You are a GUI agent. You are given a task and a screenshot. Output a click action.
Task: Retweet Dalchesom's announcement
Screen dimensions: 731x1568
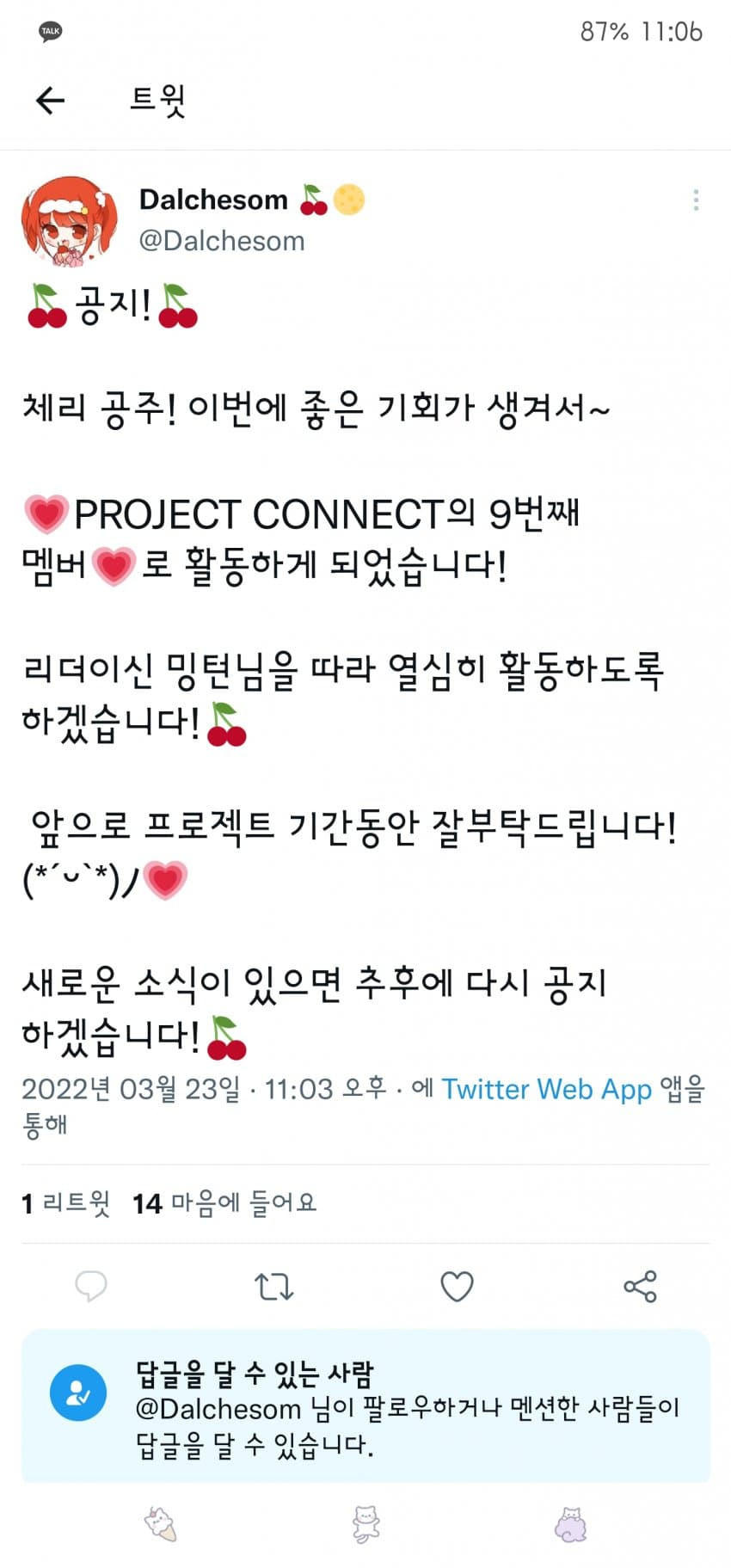[273, 1287]
